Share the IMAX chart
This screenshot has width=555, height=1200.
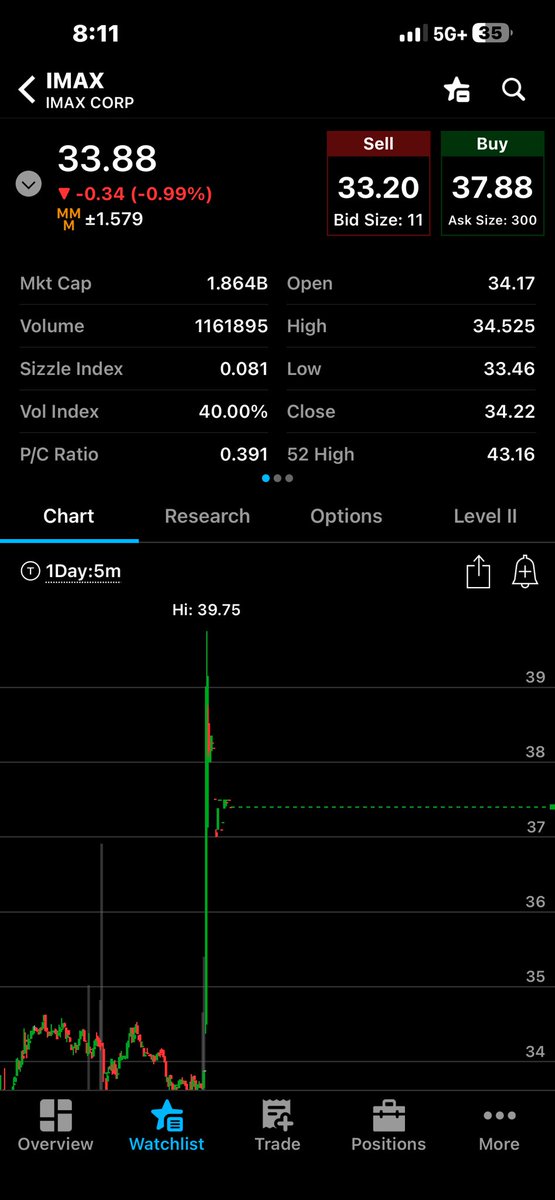(x=478, y=572)
